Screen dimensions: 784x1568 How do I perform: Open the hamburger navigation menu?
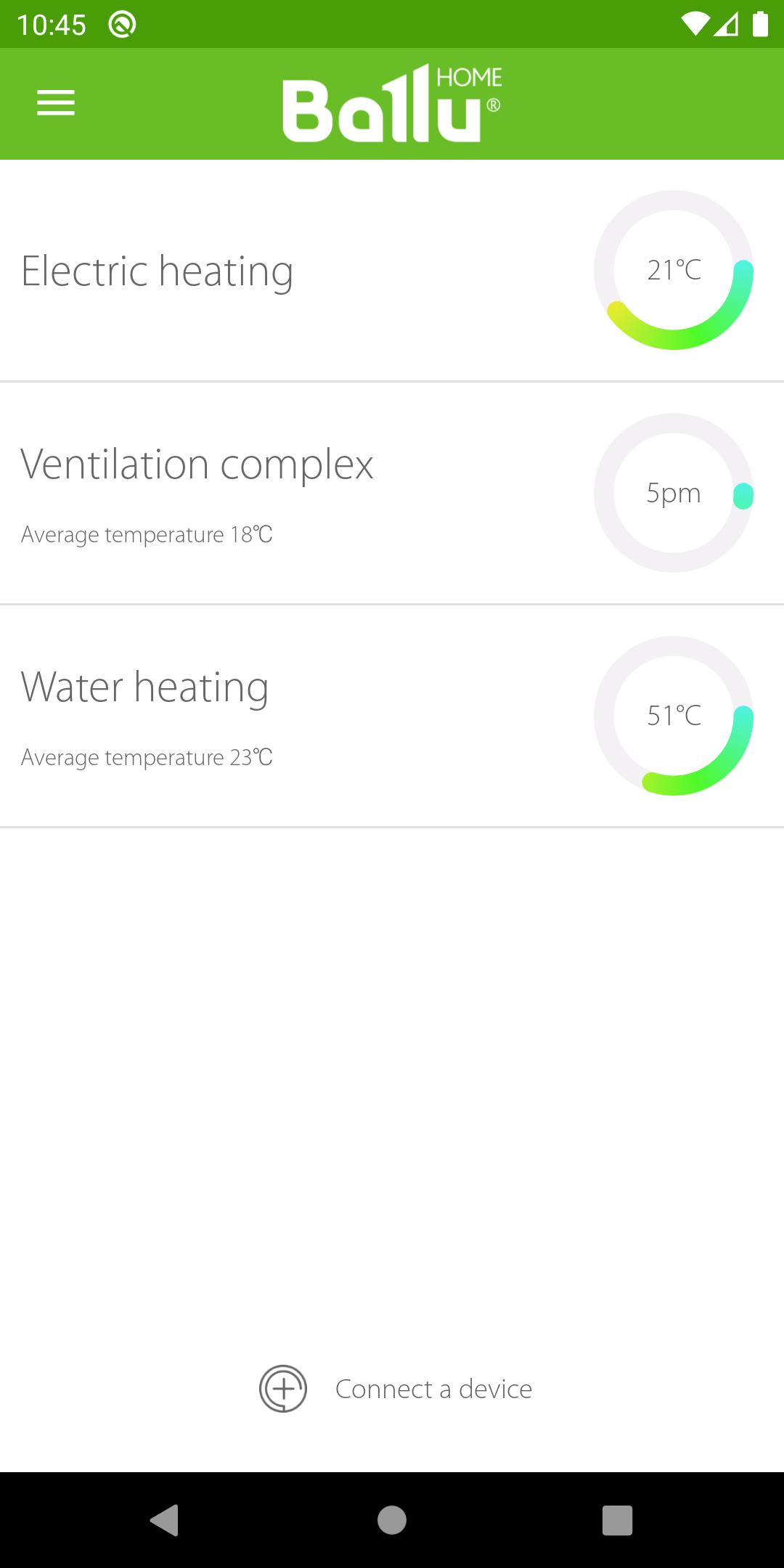pyautogui.click(x=56, y=103)
